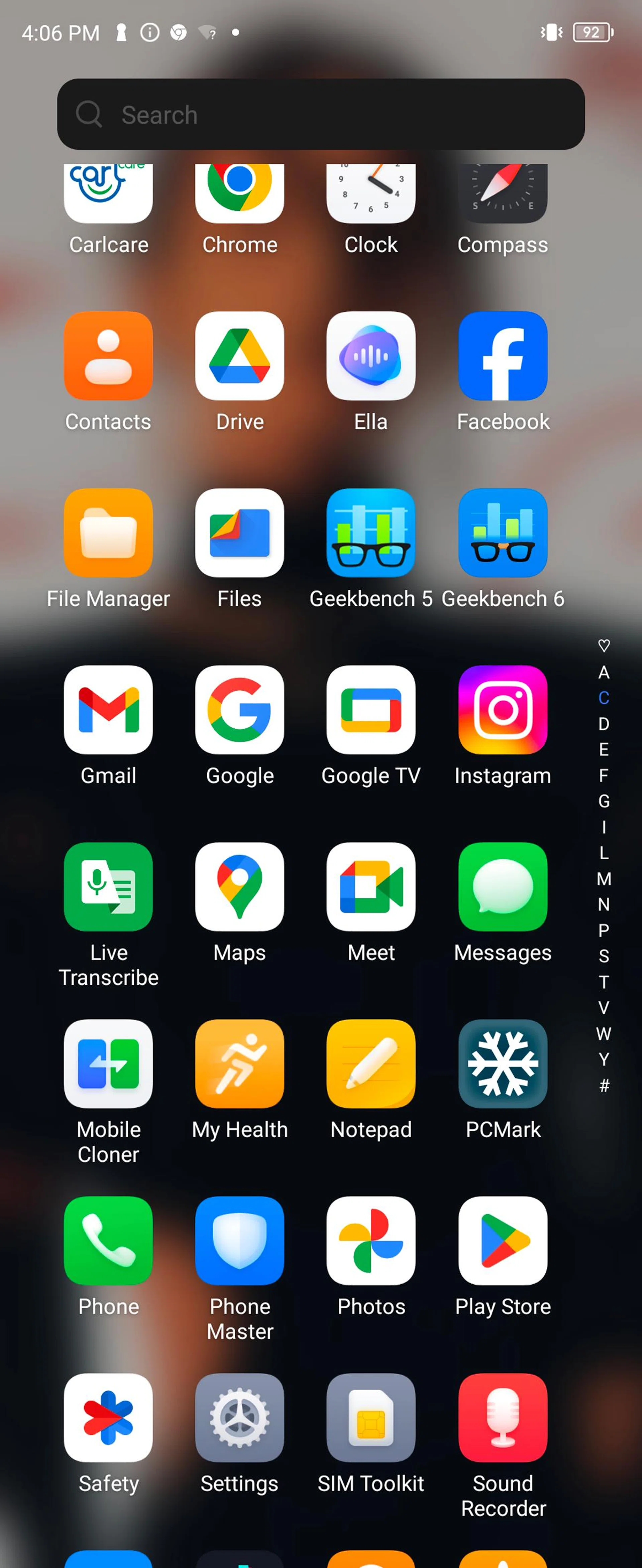Launch My Health app

pos(239,1064)
